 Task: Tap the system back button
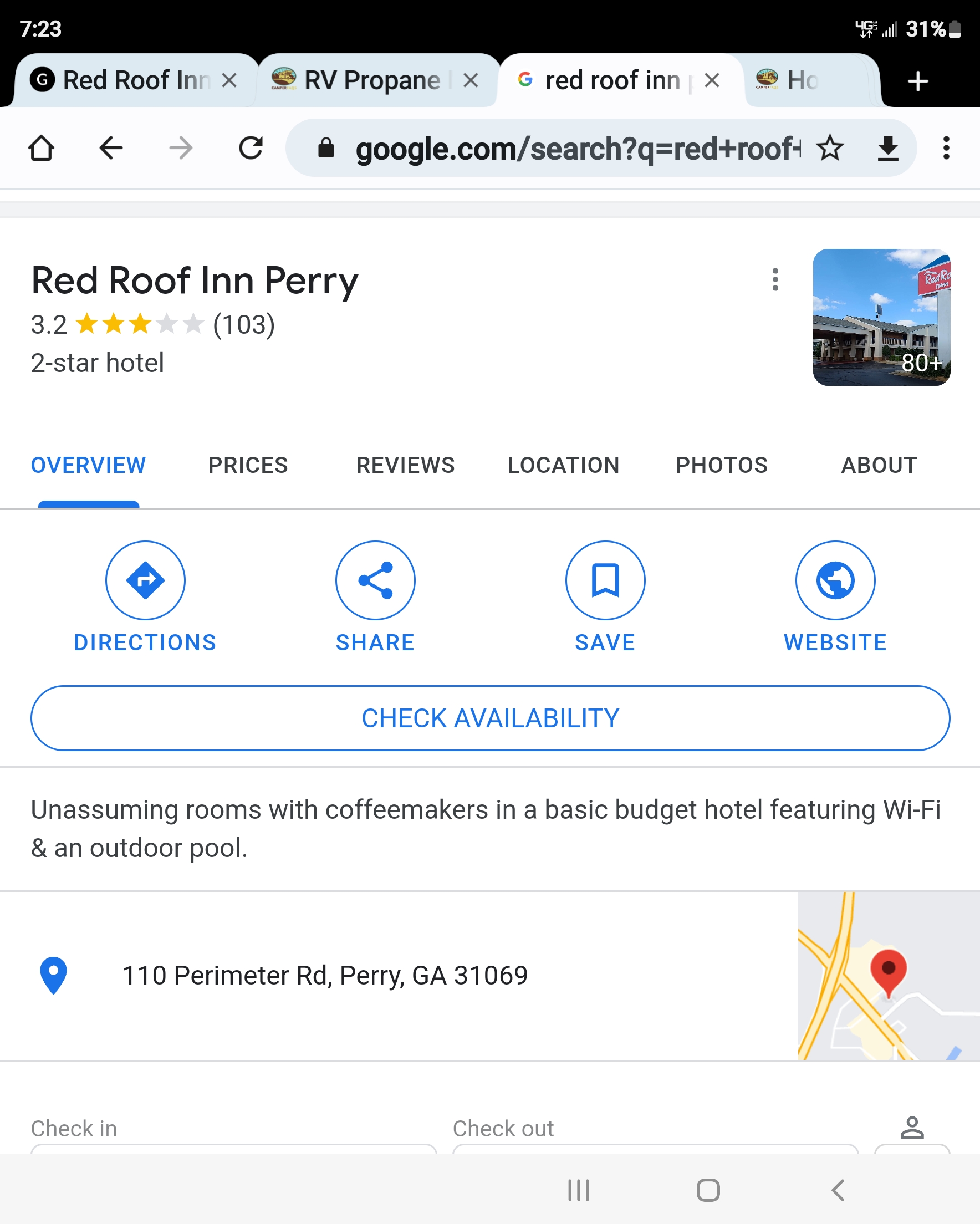pyautogui.click(x=838, y=1190)
